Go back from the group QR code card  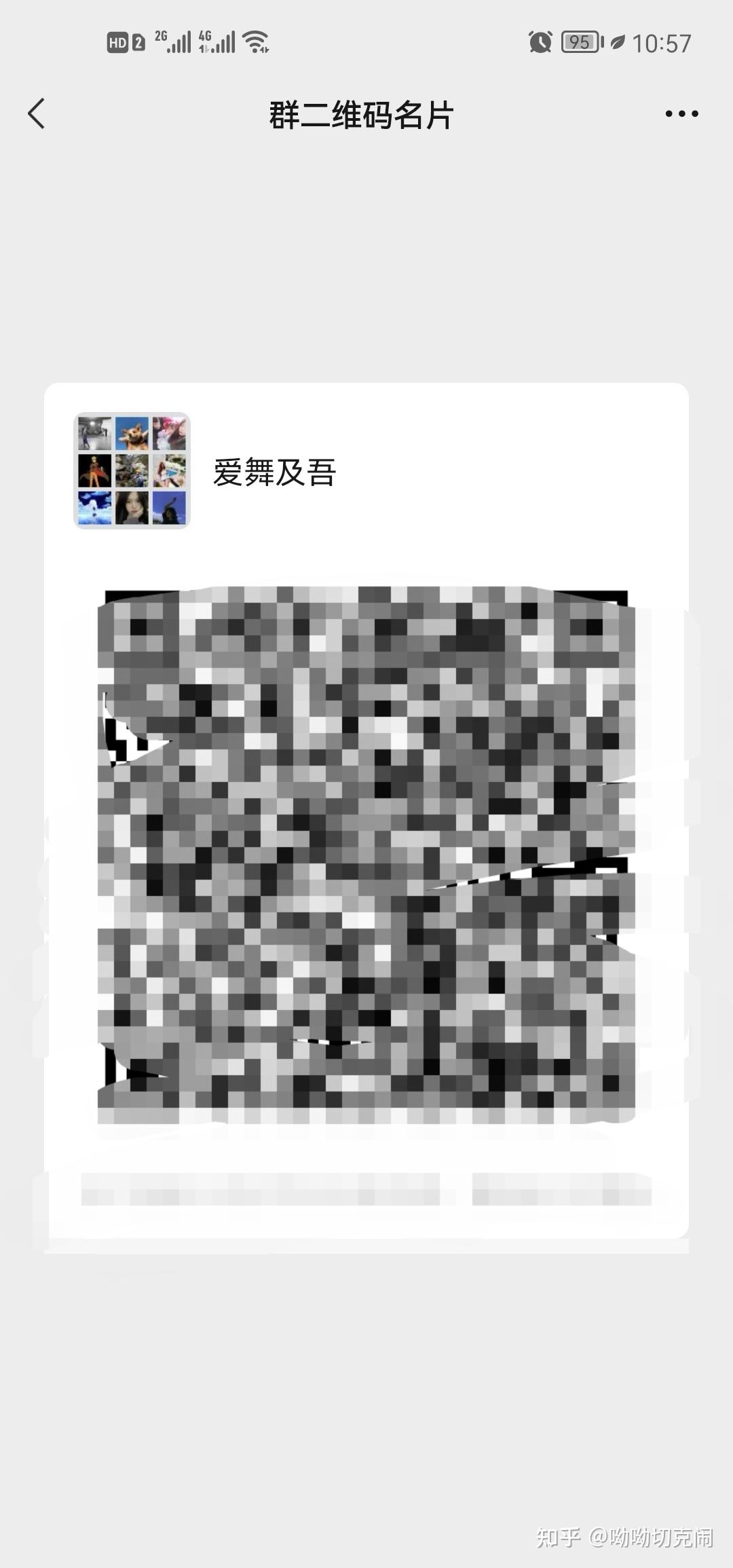[x=37, y=113]
